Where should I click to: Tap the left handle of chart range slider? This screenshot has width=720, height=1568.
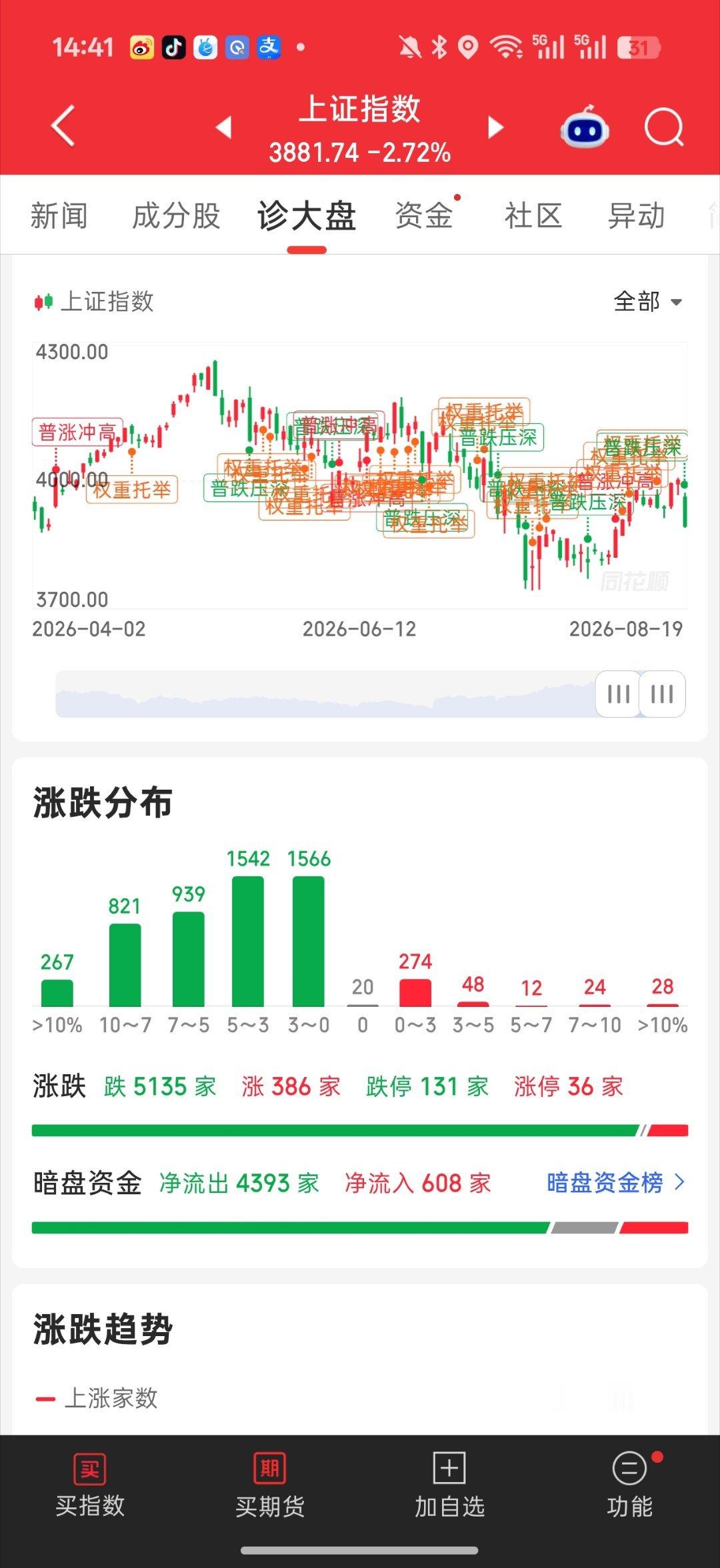(x=618, y=694)
